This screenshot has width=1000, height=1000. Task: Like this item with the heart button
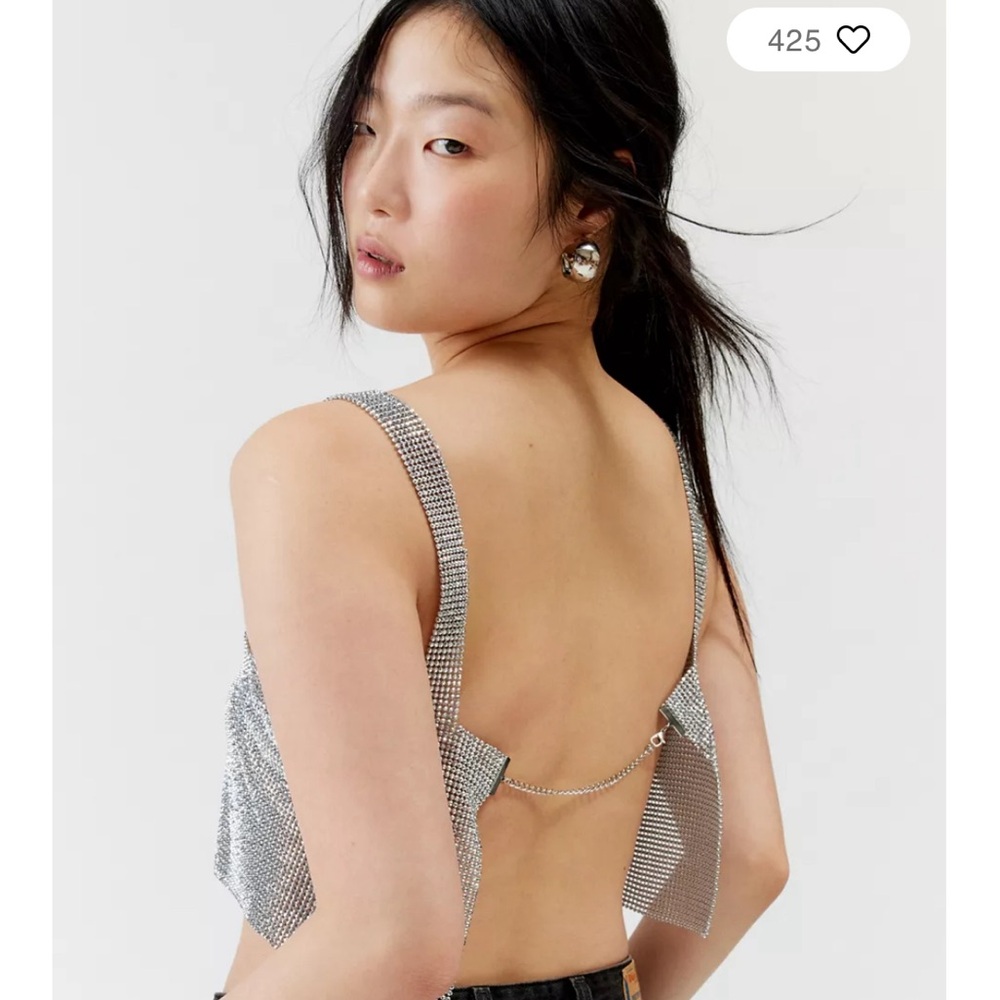(x=853, y=40)
